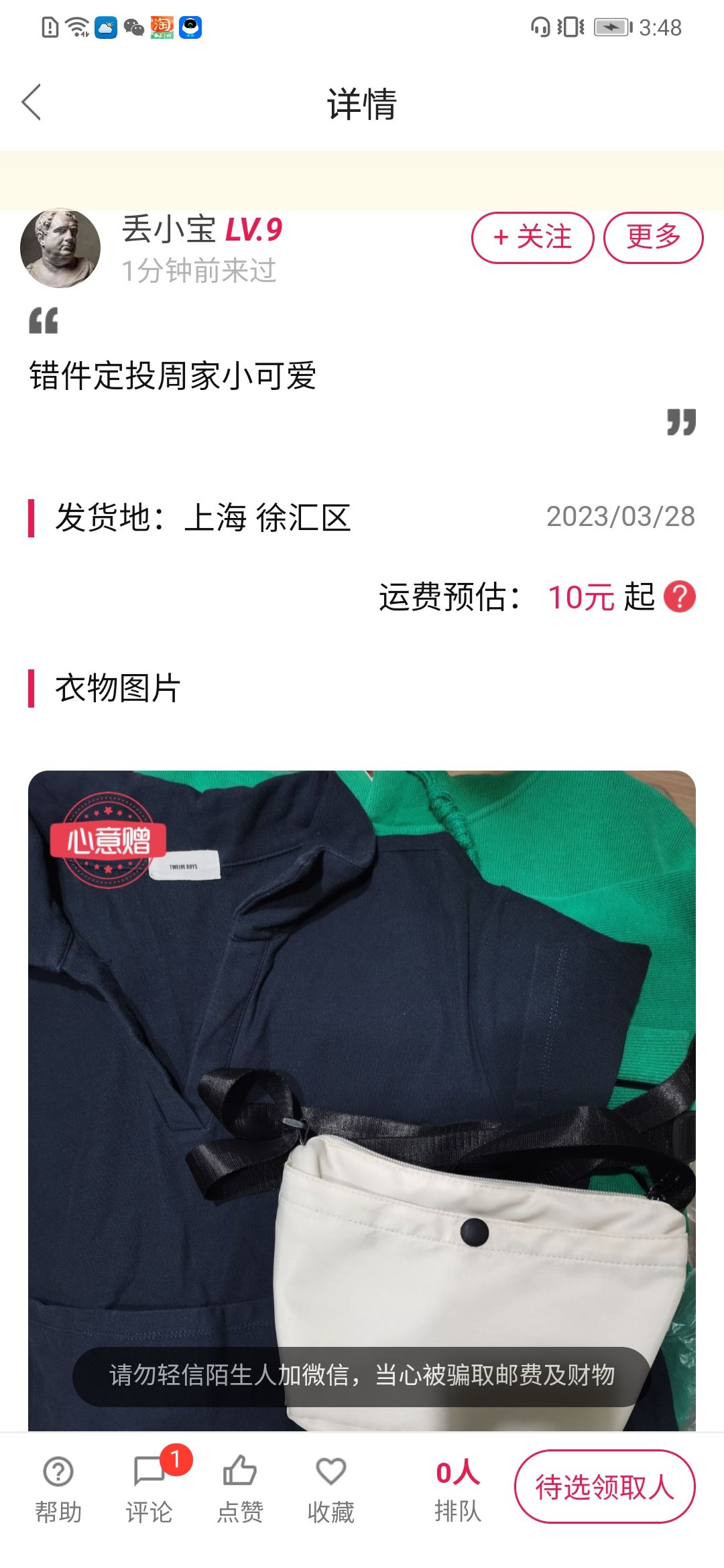Image resolution: width=724 pixels, height=1568 pixels.
Task: Tap the 待选领取人 button
Action: [605, 1486]
